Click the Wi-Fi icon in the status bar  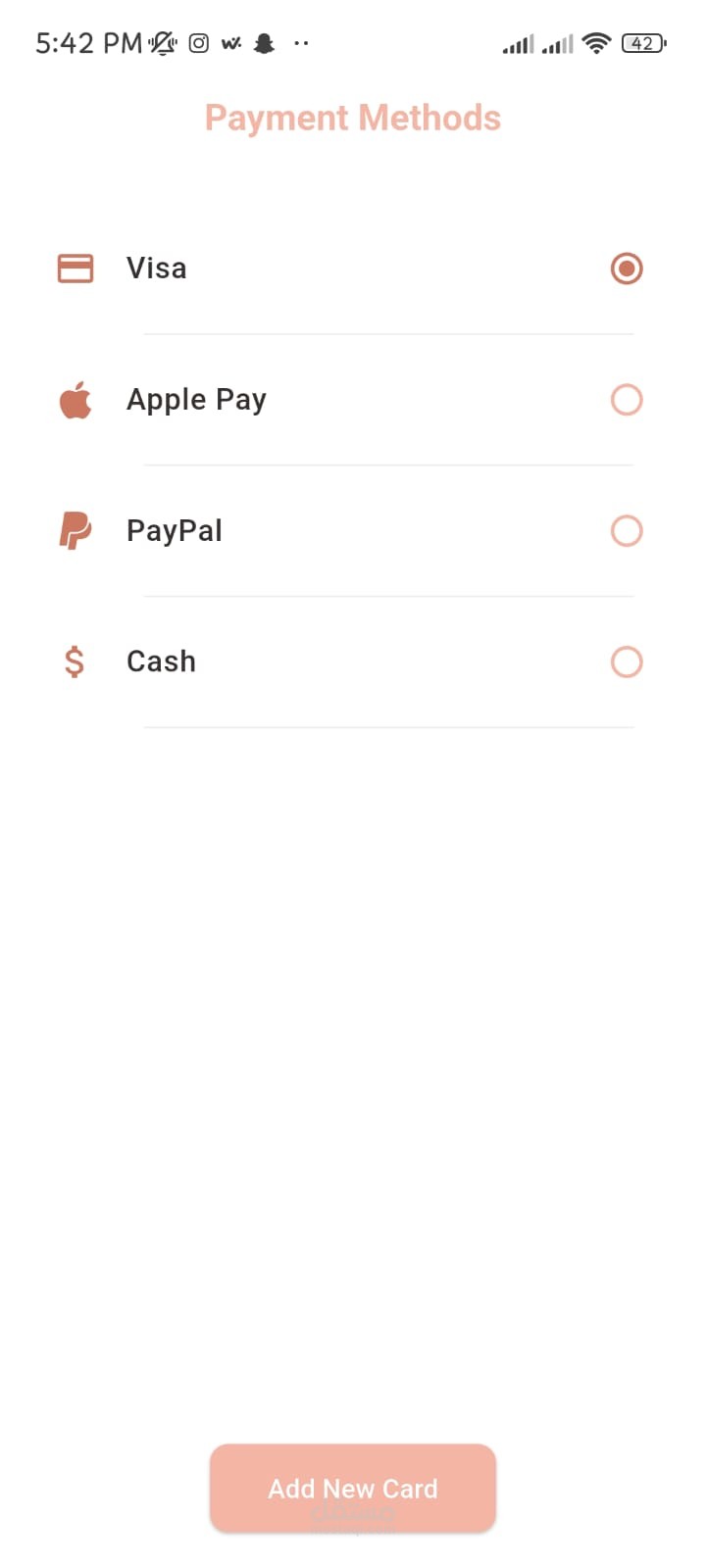(x=596, y=43)
